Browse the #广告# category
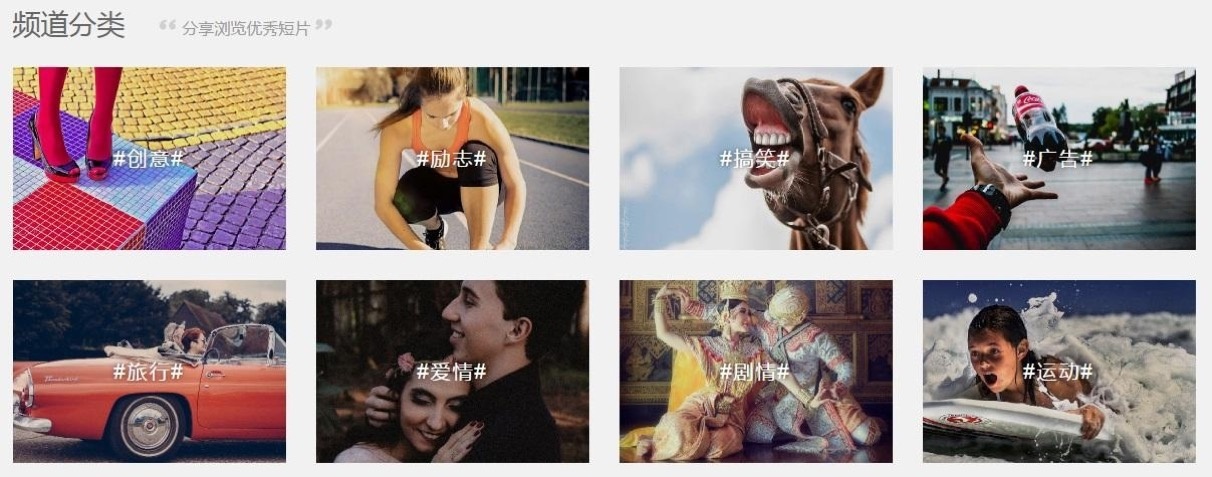The height and width of the screenshot is (477, 1212). (x=1058, y=158)
